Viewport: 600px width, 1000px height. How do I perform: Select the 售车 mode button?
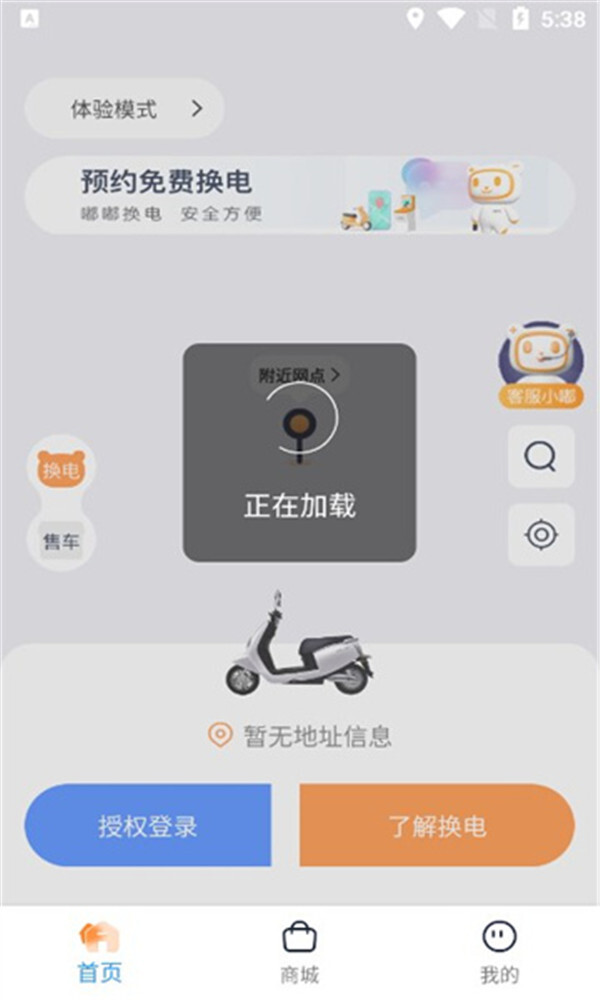[61, 541]
